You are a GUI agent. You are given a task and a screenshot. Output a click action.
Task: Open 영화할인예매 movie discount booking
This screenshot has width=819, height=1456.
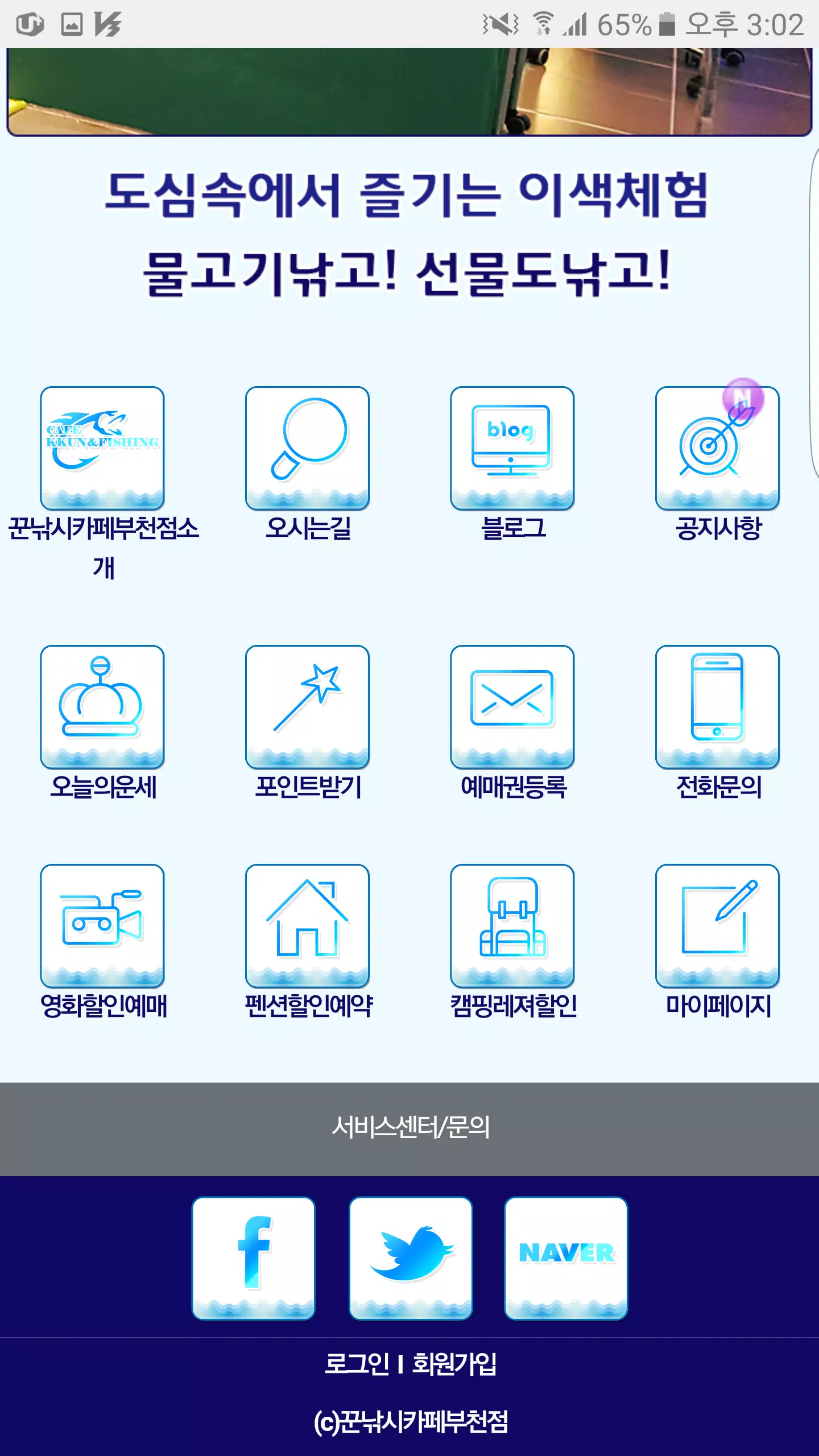pyautogui.click(x=102, y=926)
